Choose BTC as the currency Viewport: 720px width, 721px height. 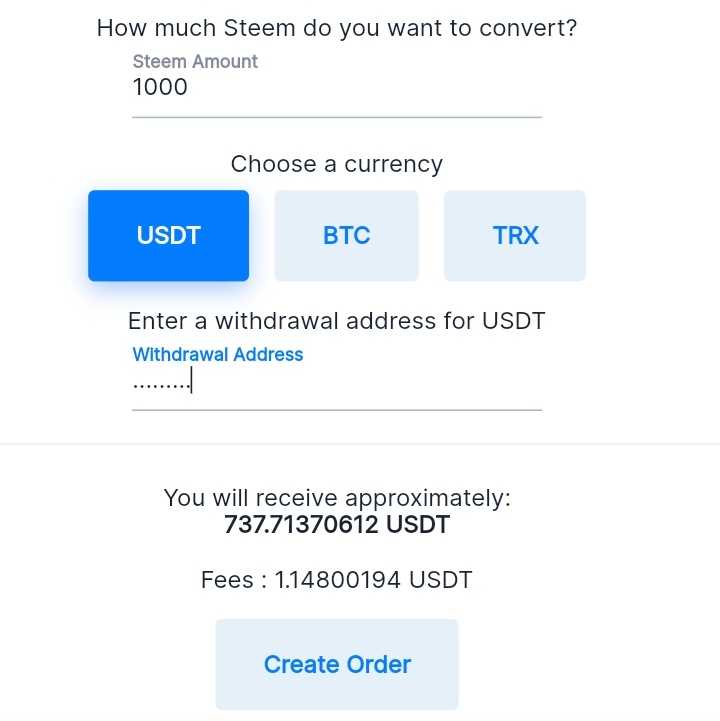tap(346, 236)
